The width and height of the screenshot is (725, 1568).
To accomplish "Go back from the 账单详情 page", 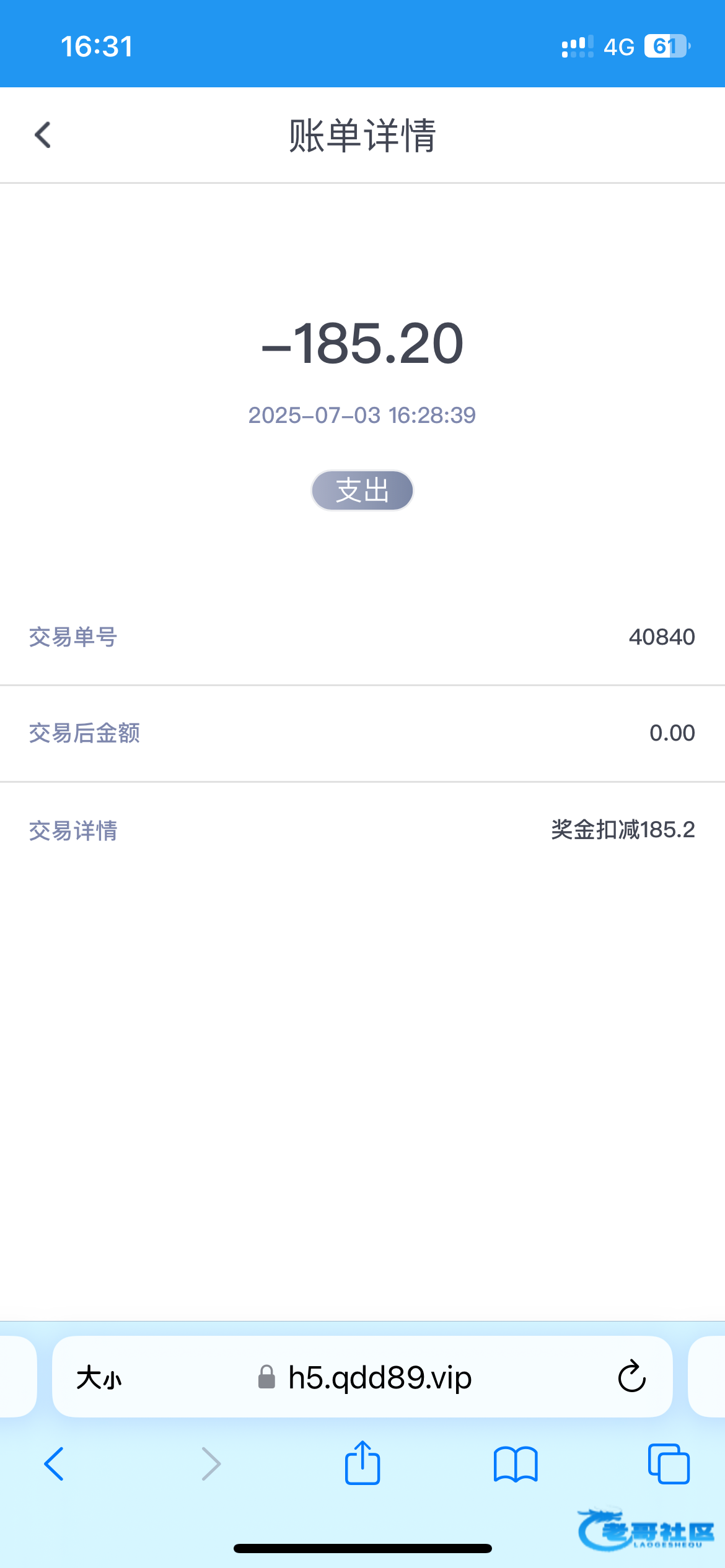I will click(43, 135).
